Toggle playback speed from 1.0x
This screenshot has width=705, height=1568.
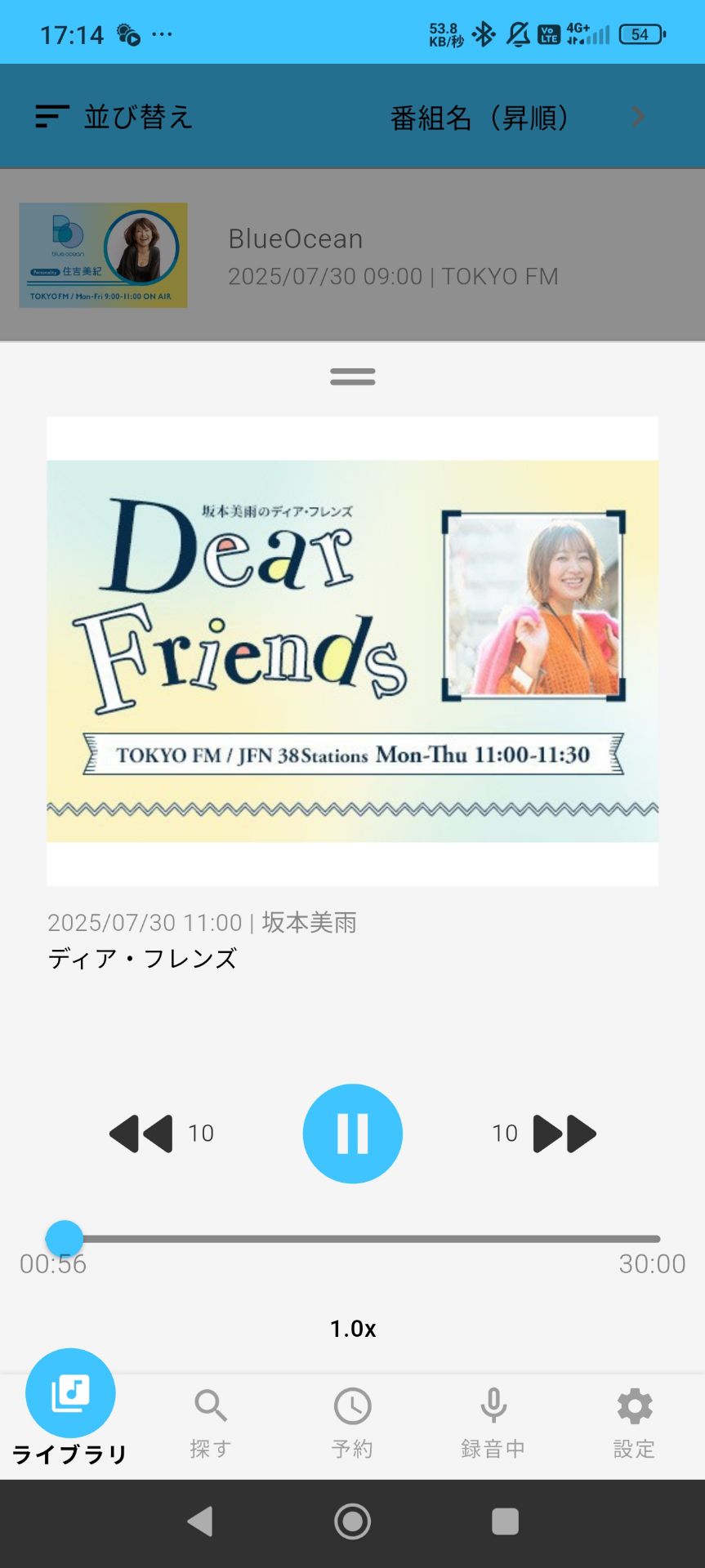click(x=352, y=1329)
